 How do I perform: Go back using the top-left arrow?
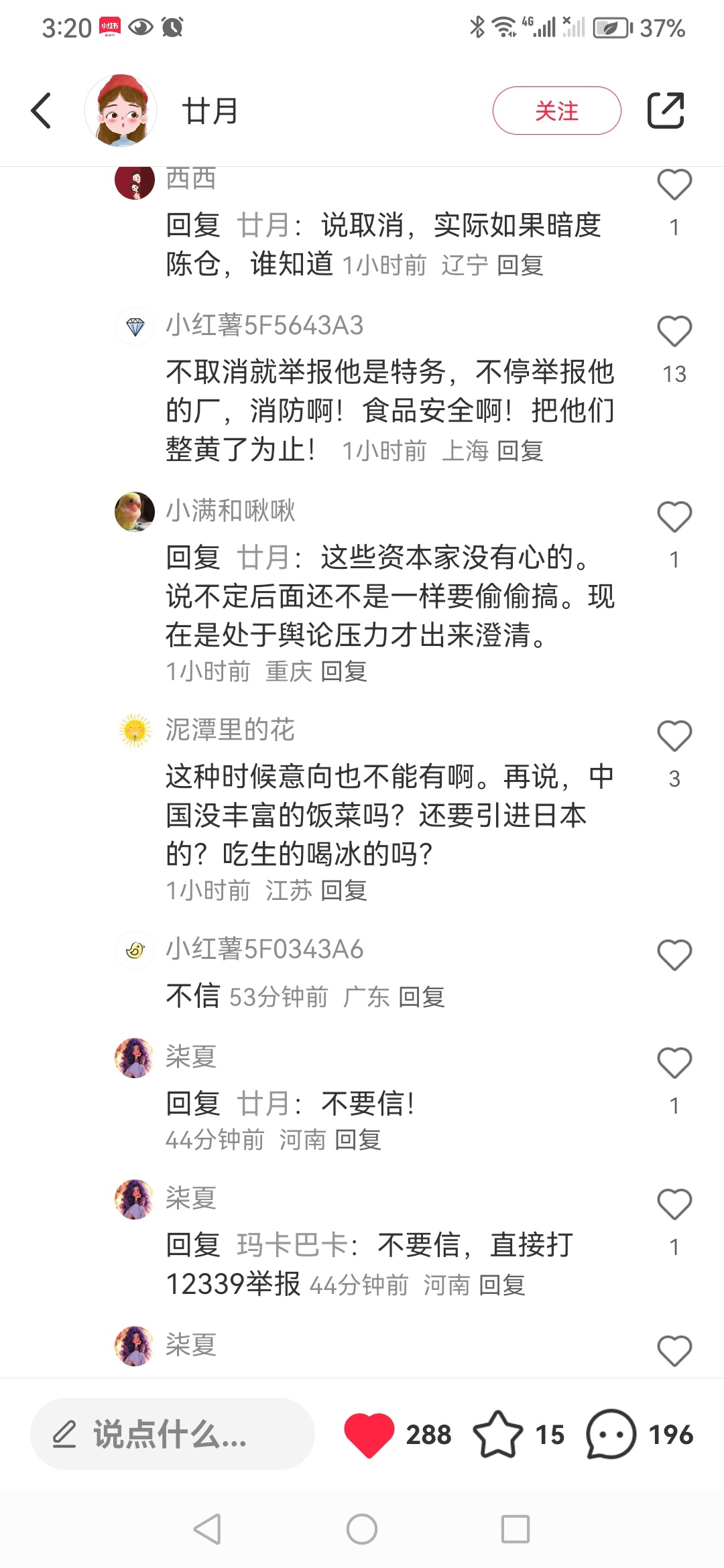tap(42, 111)
